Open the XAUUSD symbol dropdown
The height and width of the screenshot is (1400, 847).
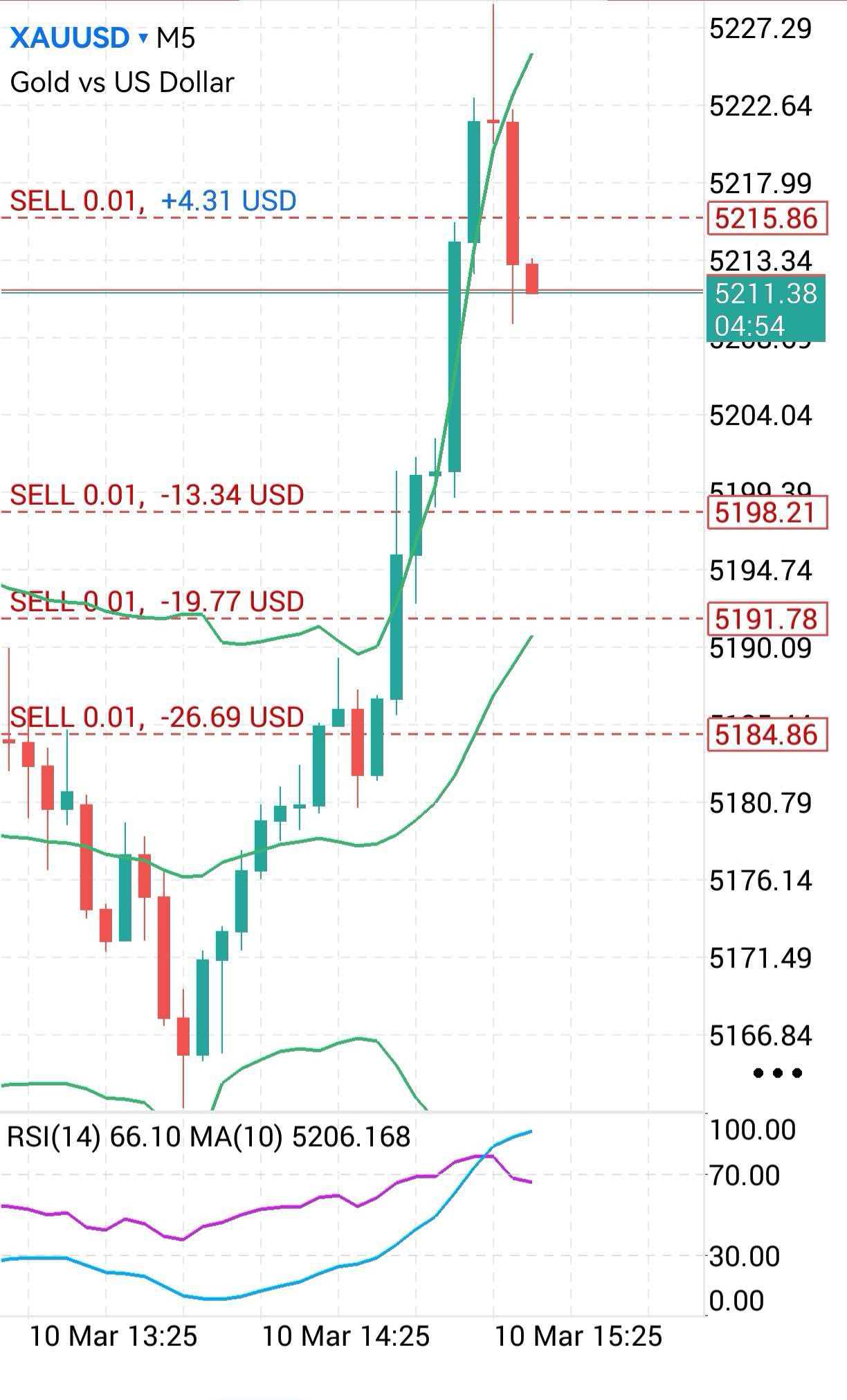(79, 38)
